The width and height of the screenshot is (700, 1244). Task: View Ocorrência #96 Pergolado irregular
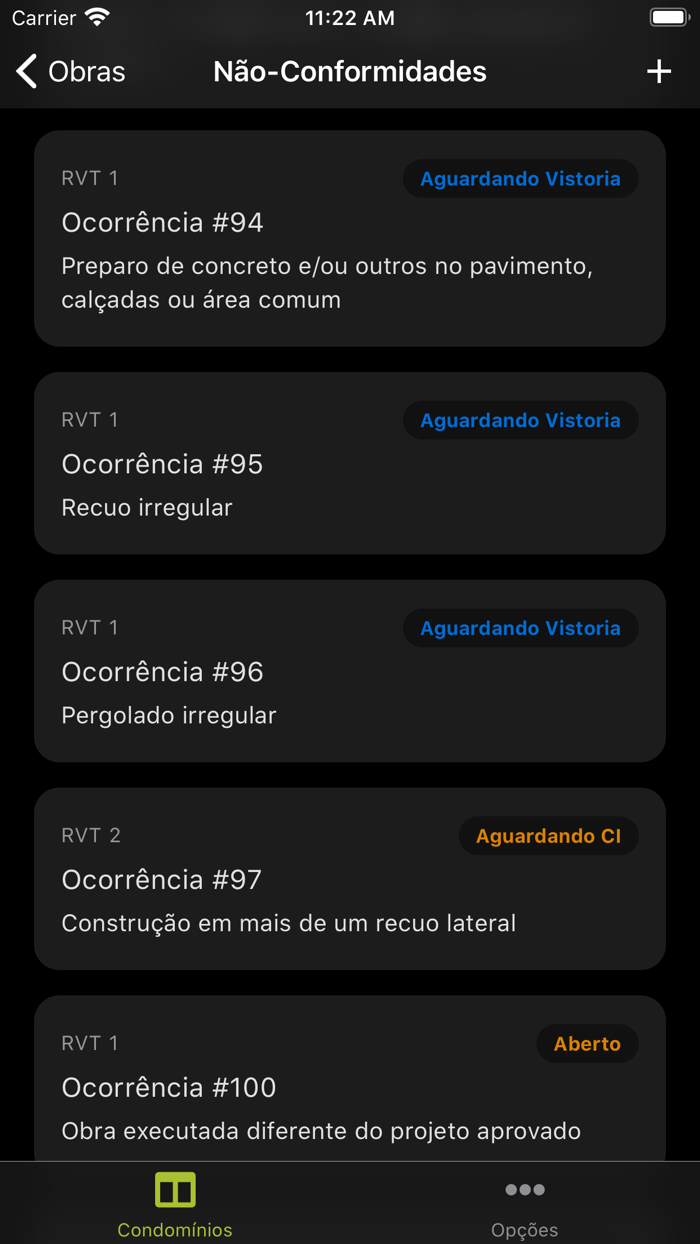pyautogui.click(x=349, y=671)
